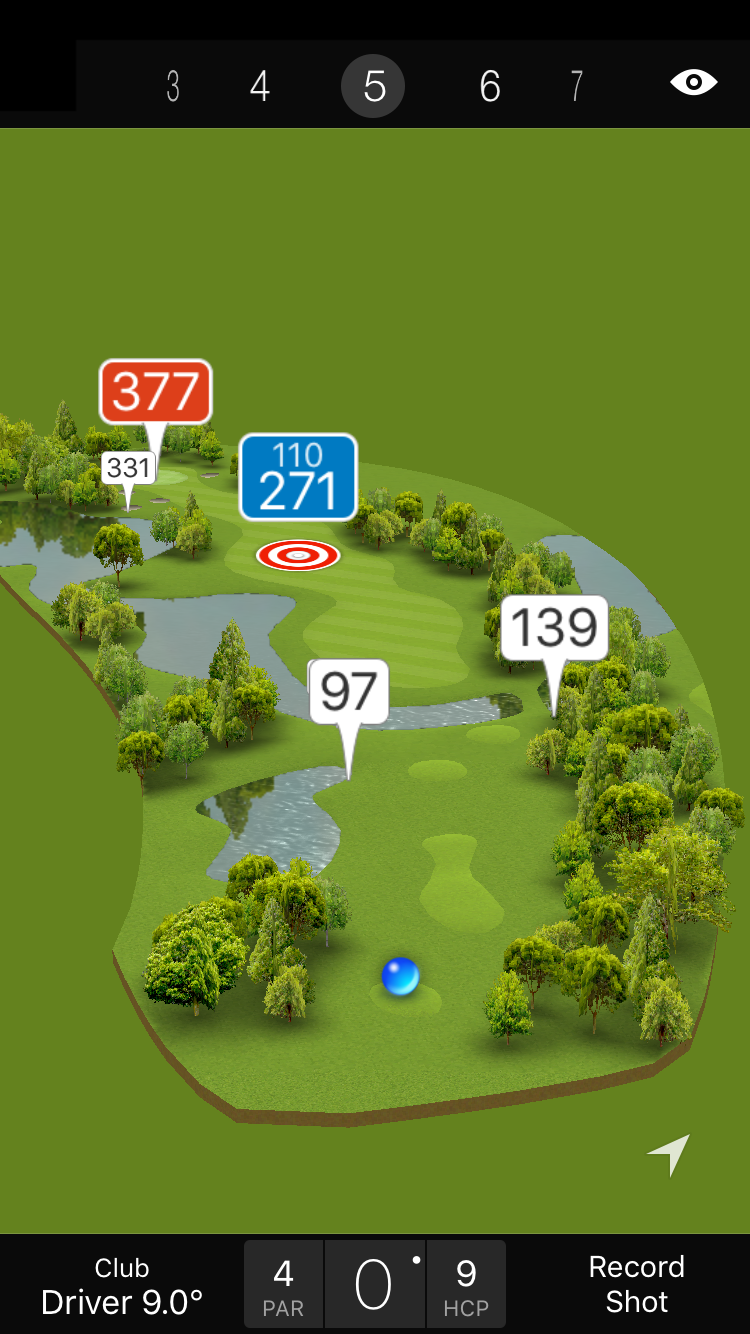Center map with the location arrow

point(670,1155)
